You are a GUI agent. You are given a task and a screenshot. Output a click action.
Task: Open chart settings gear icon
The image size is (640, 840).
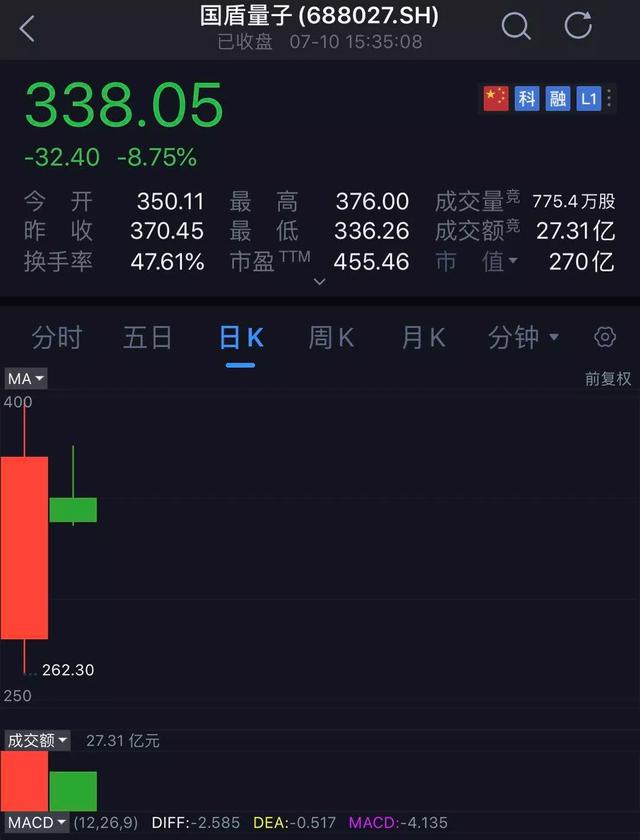point(605,338)
